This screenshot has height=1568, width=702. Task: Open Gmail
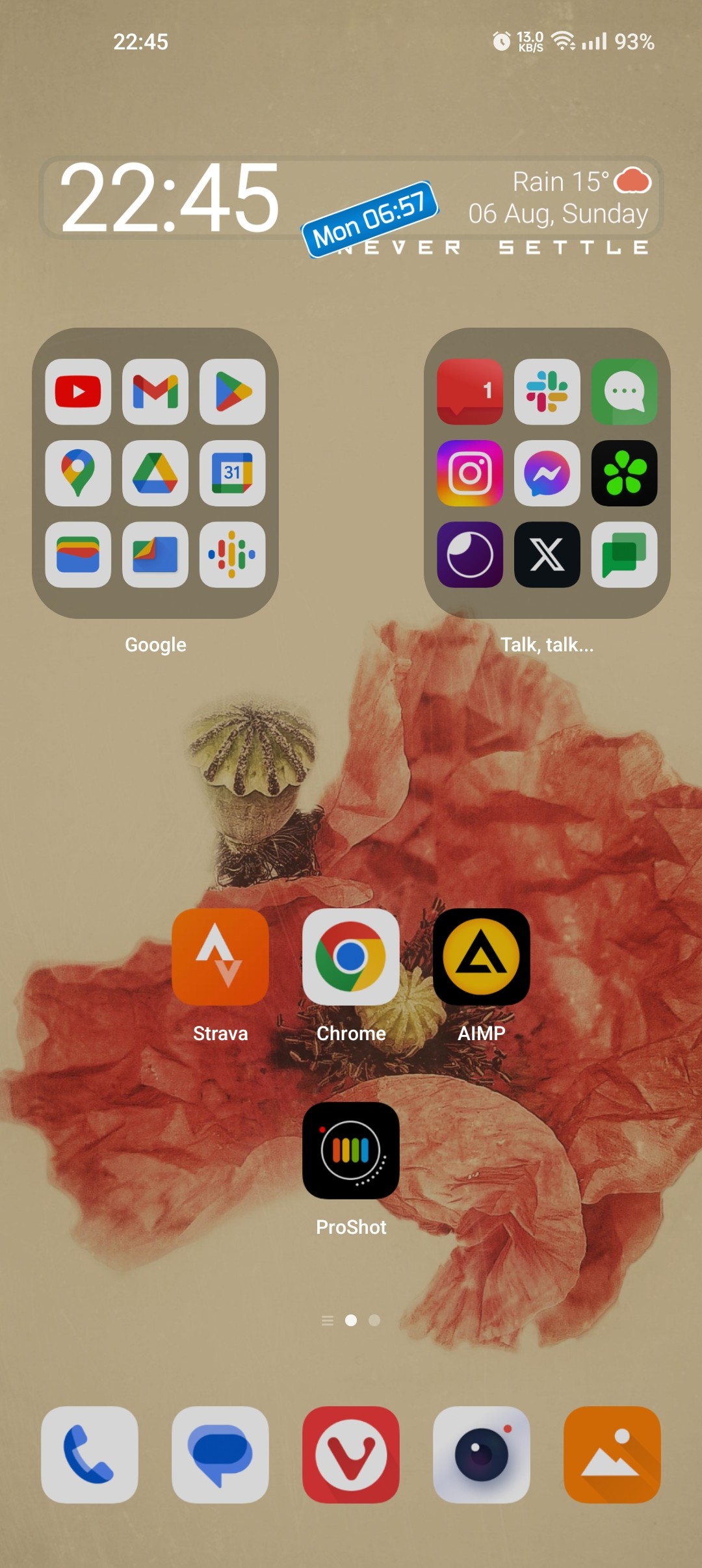[x=155, y=393]
